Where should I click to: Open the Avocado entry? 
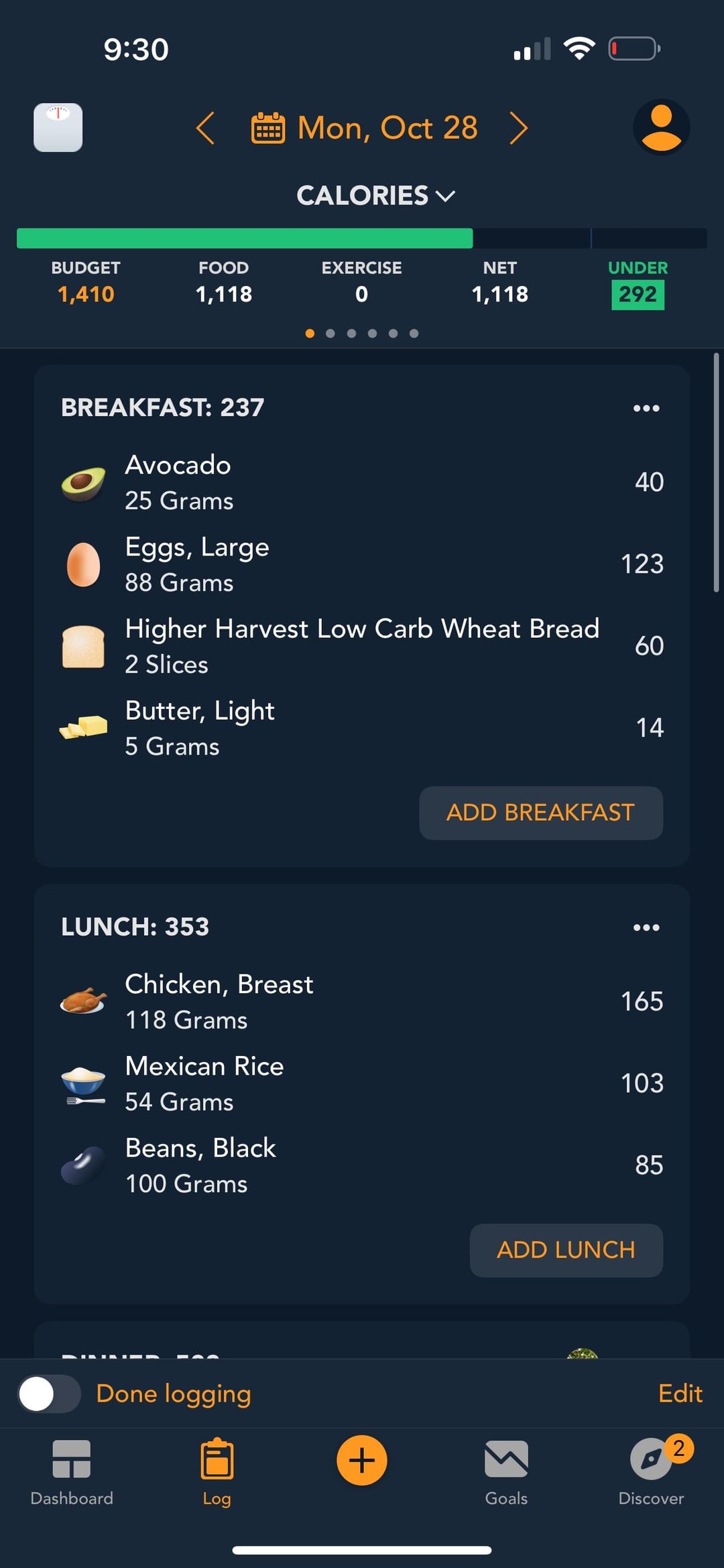click(x=362, y=482)
